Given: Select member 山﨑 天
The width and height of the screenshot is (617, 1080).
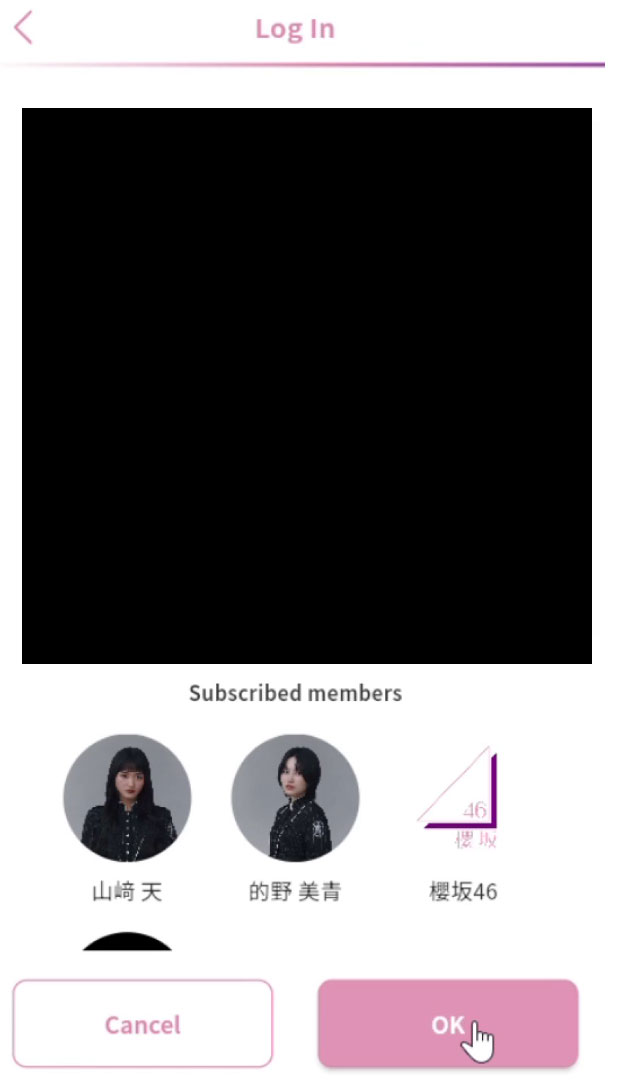Looking at the screenshot, I should pyautogui.click(x=127, y=798).
